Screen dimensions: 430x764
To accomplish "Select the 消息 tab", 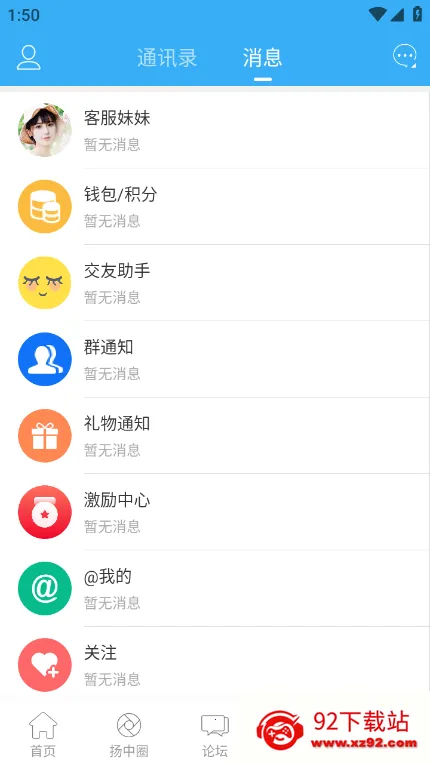I will click(x=262, y=57).
